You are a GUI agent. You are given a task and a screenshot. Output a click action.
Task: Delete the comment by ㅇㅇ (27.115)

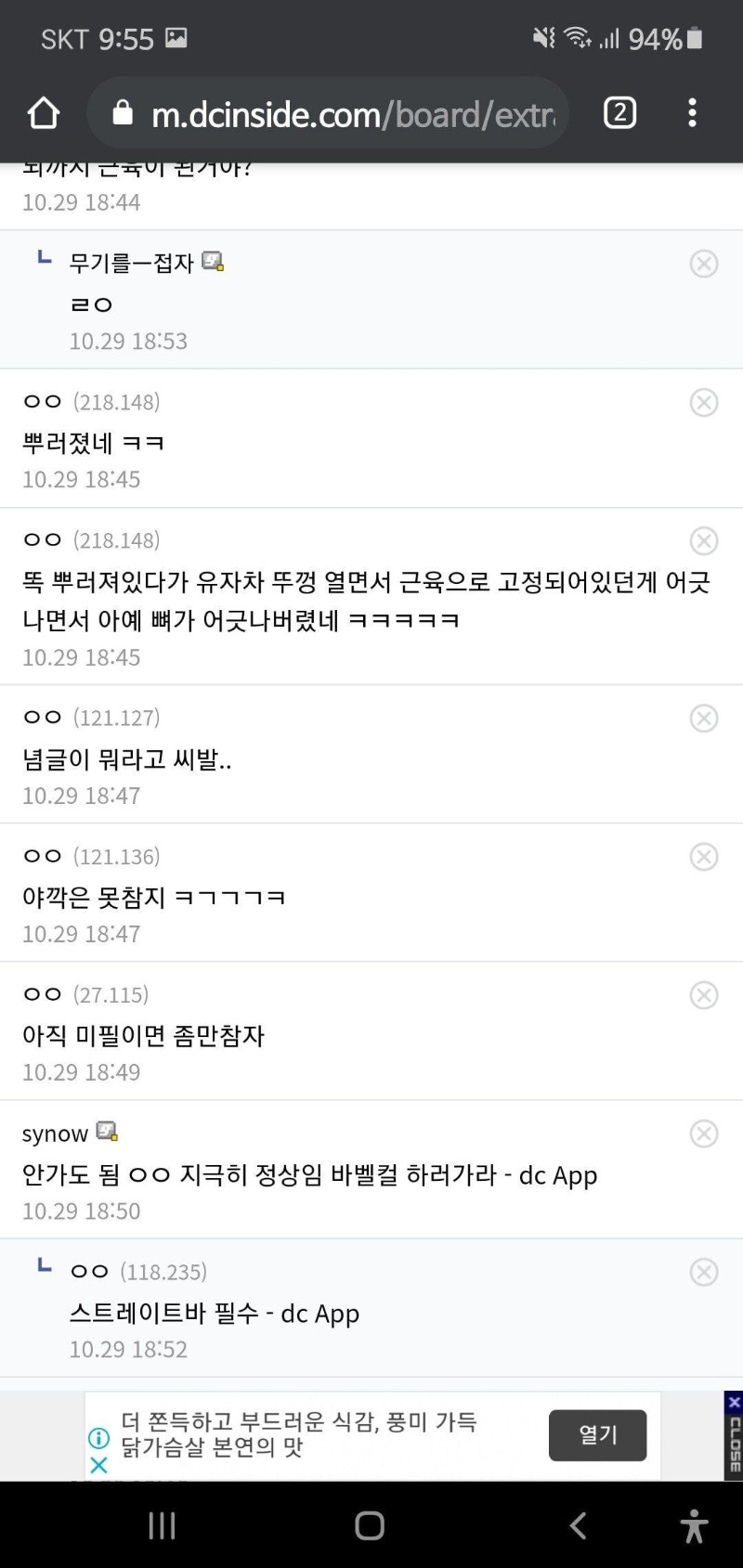pos(704,994)
